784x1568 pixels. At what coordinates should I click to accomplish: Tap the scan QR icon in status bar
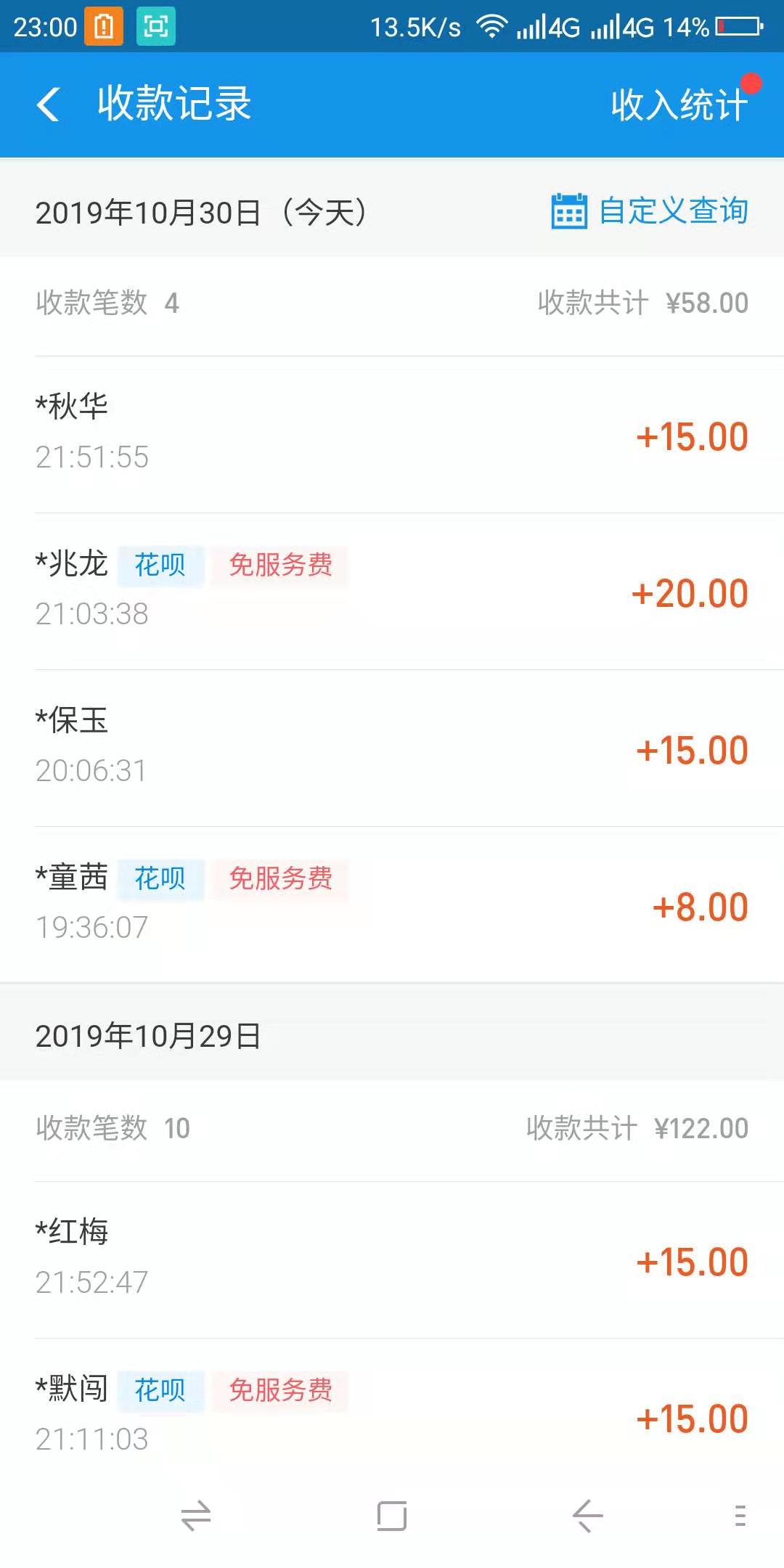click(157, 25)
